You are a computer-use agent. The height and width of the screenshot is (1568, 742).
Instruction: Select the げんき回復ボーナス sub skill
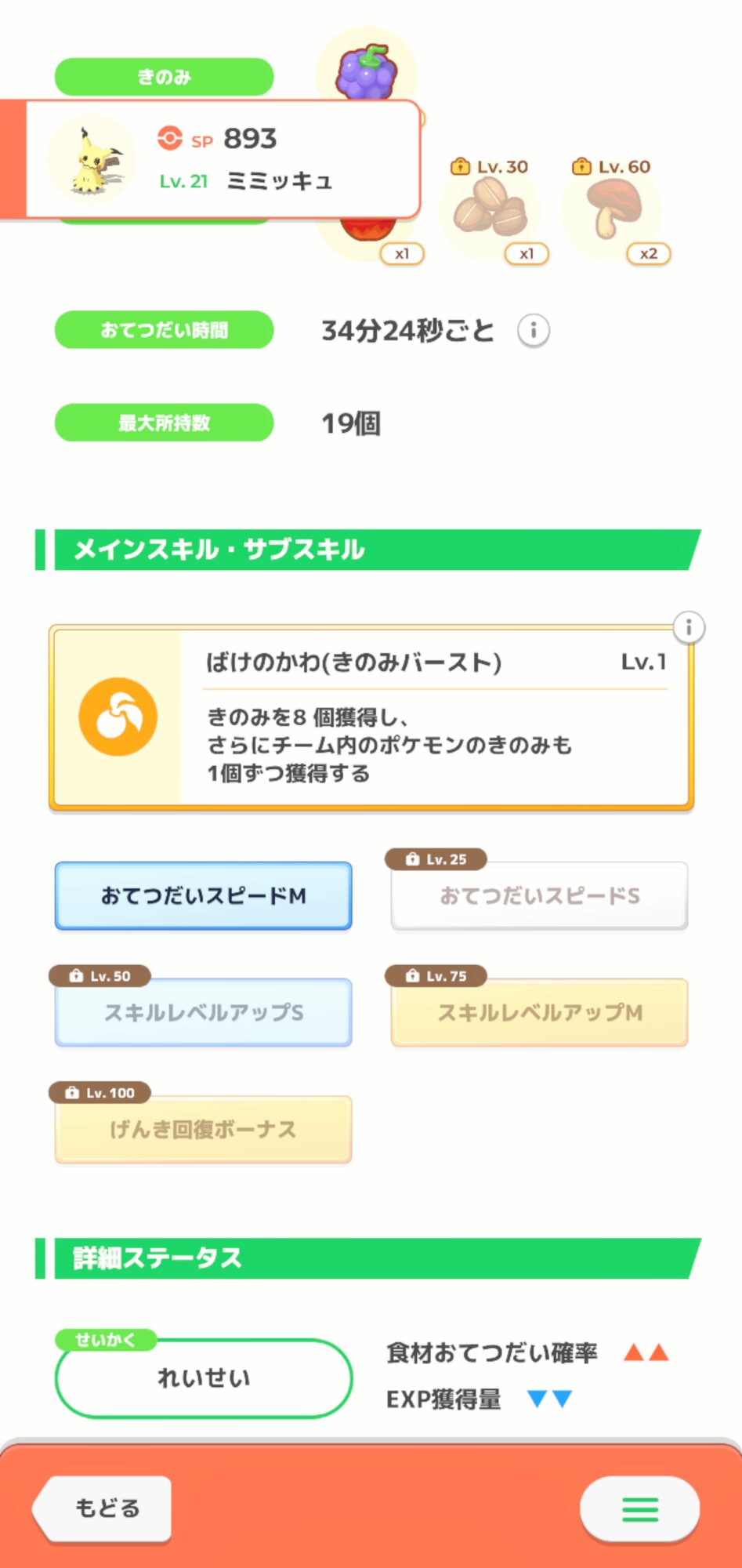203,1129
